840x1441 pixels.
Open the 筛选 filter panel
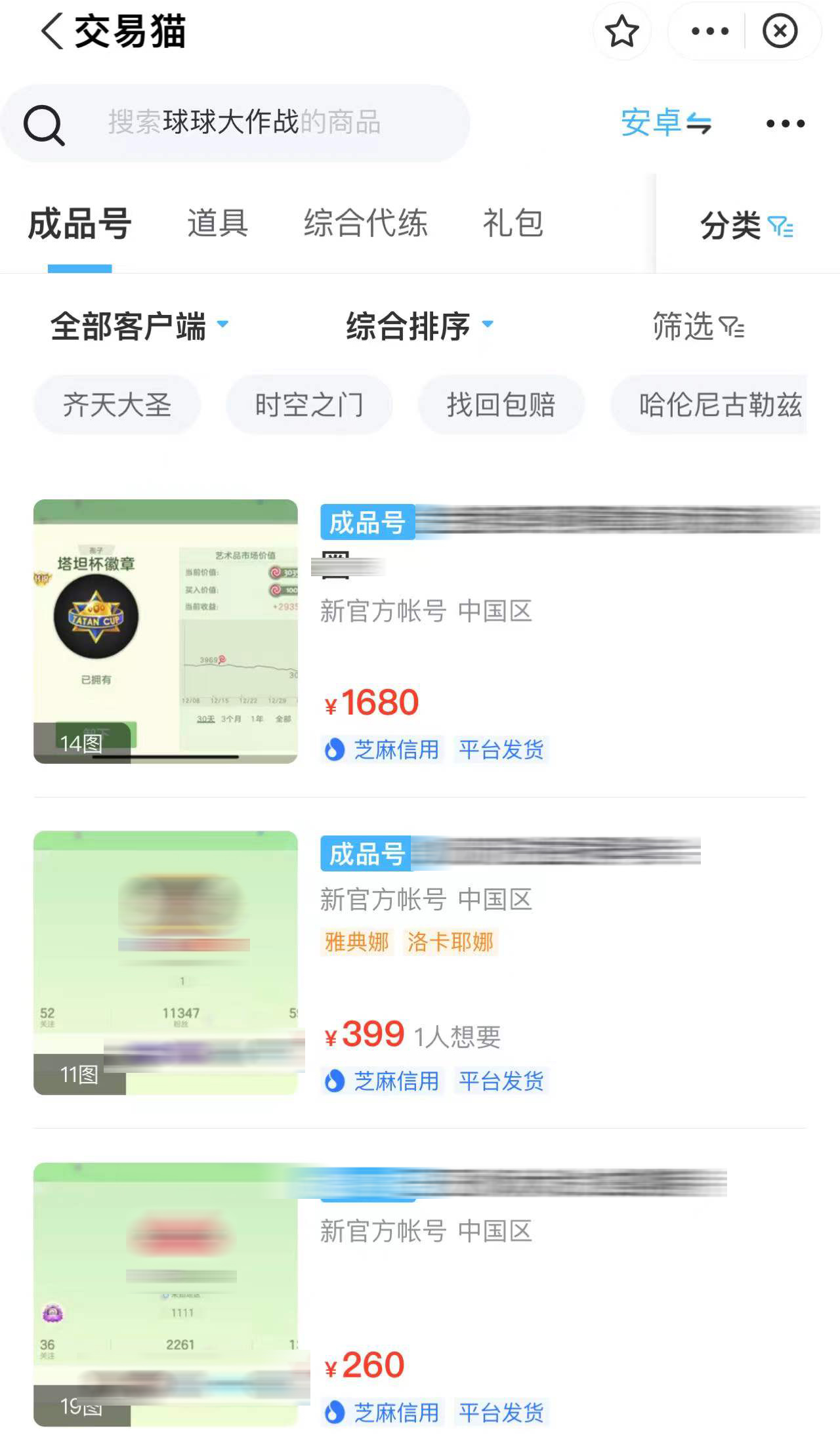pyautogui.click(x=698, y=326)
